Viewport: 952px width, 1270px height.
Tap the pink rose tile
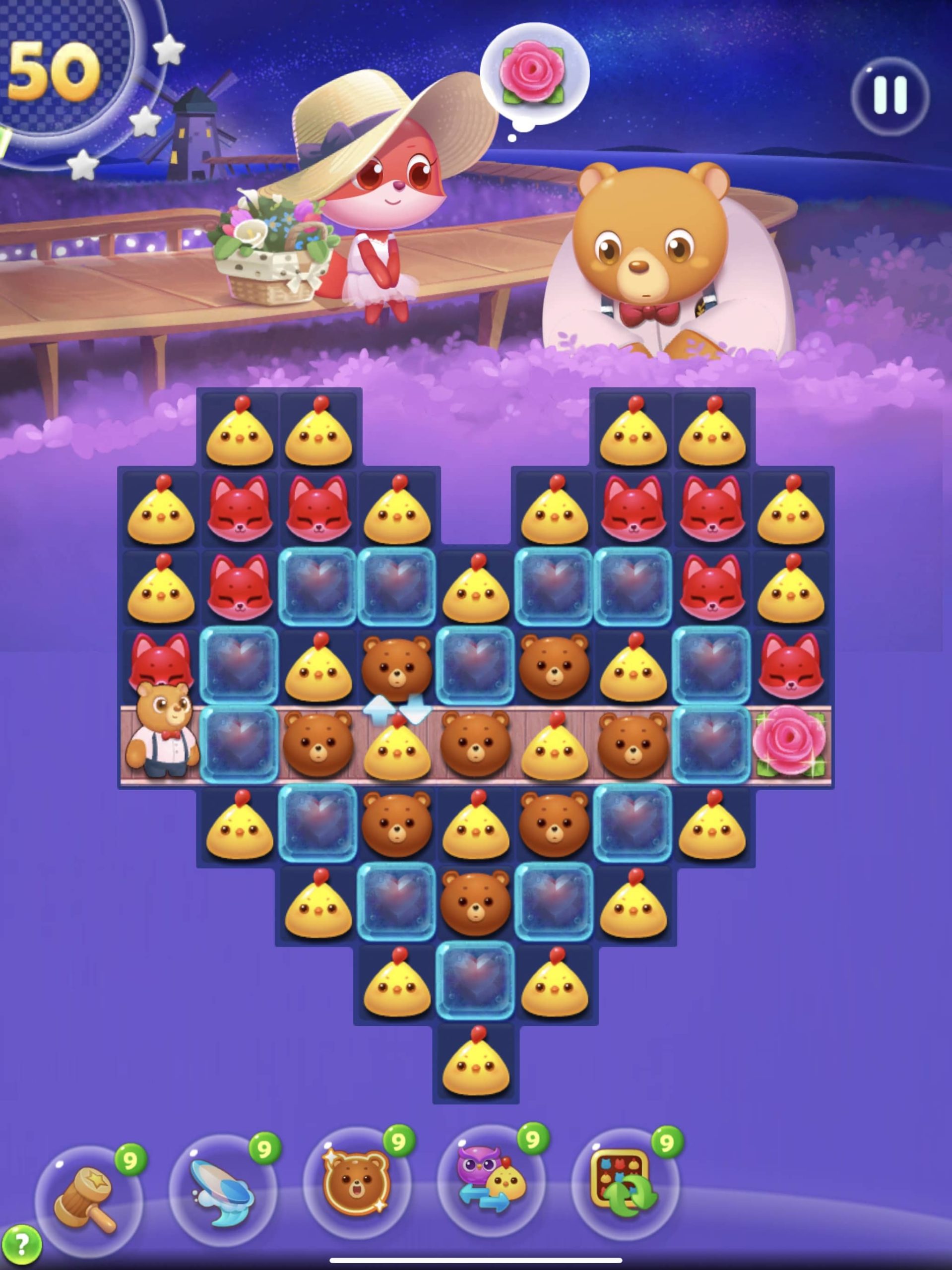tap(791, 744)
